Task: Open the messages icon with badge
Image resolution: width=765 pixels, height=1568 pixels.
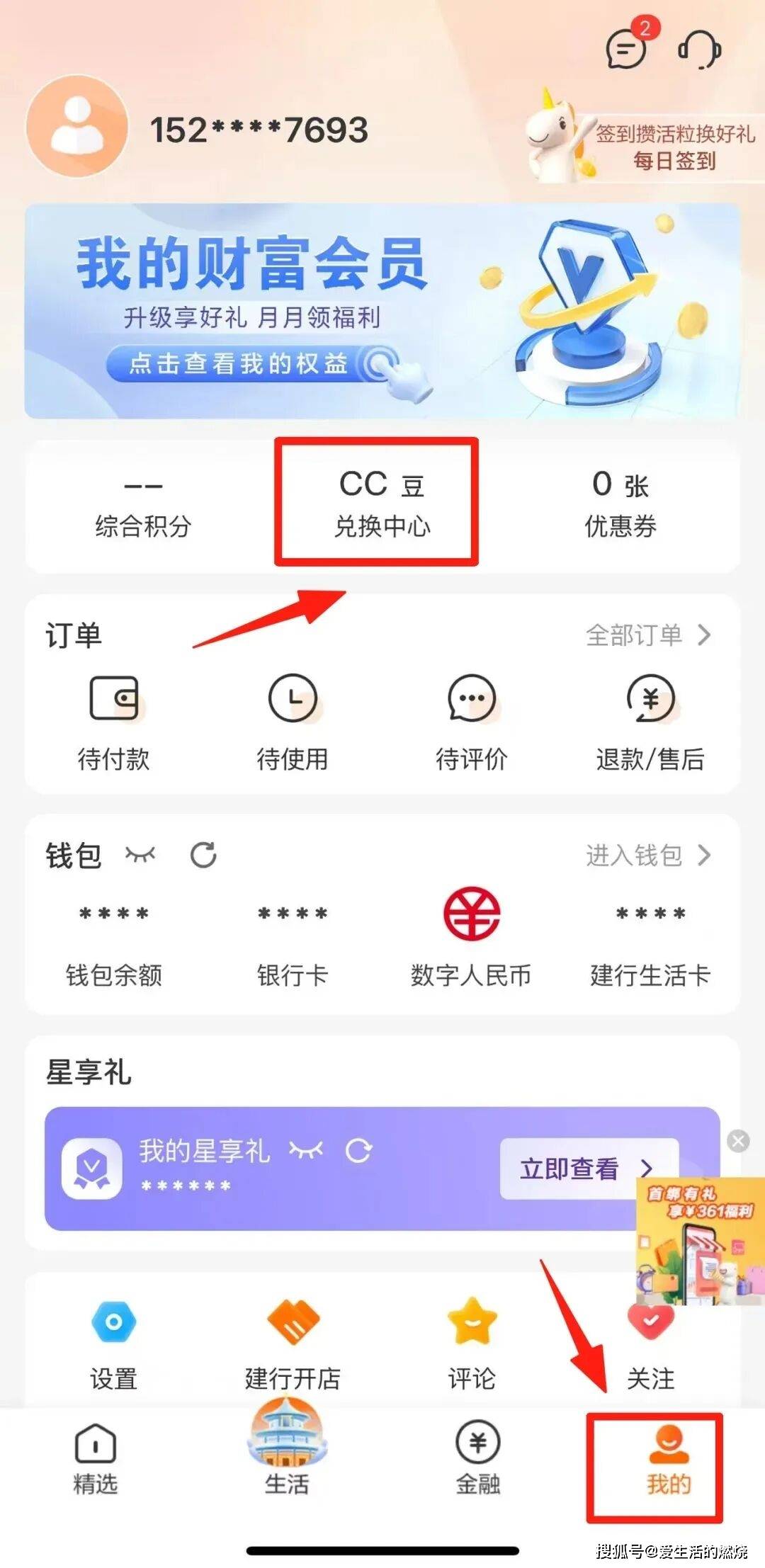Action: pyautogui.click(x=626, y=49)
